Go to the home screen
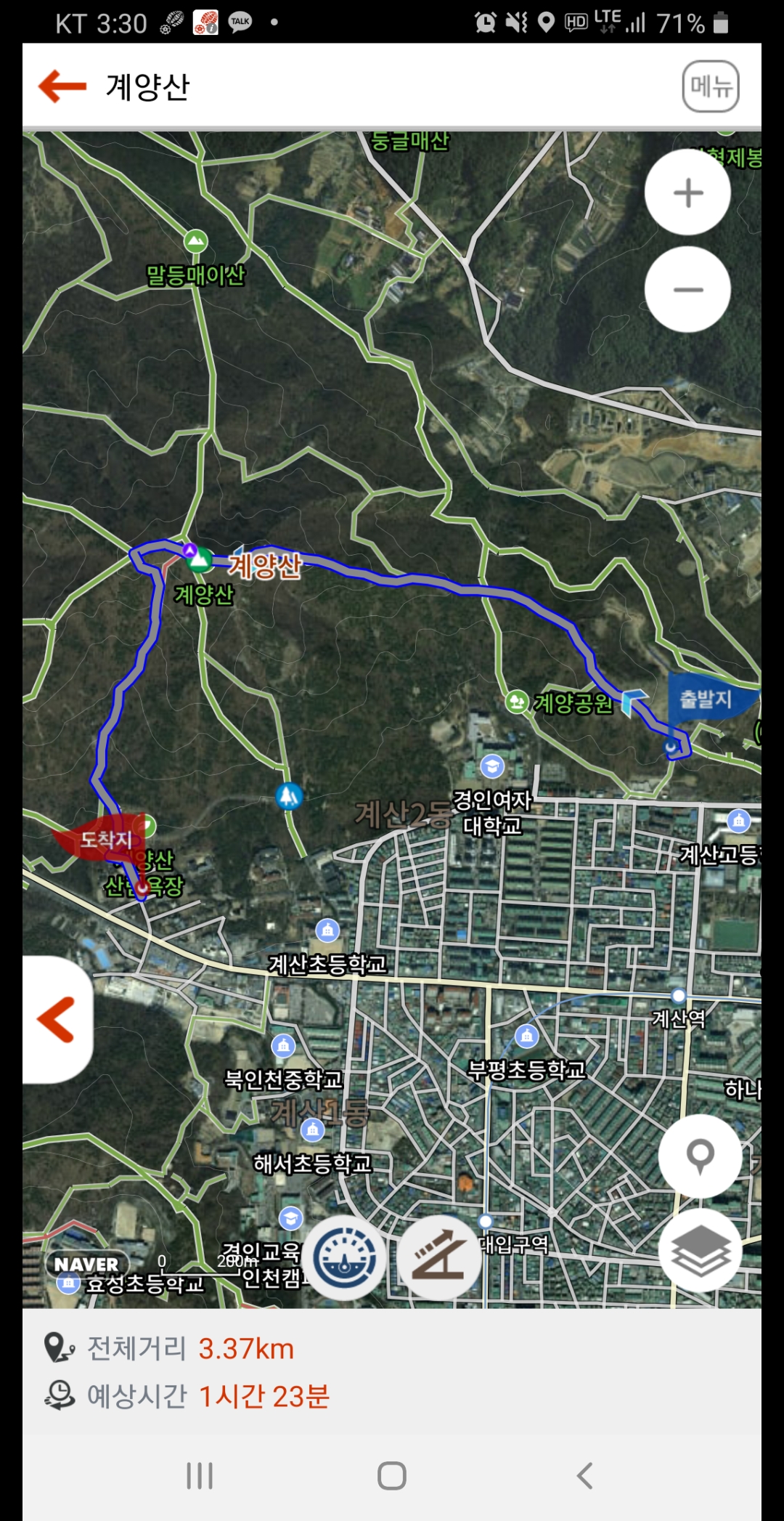 click(x=392, y=1475)
